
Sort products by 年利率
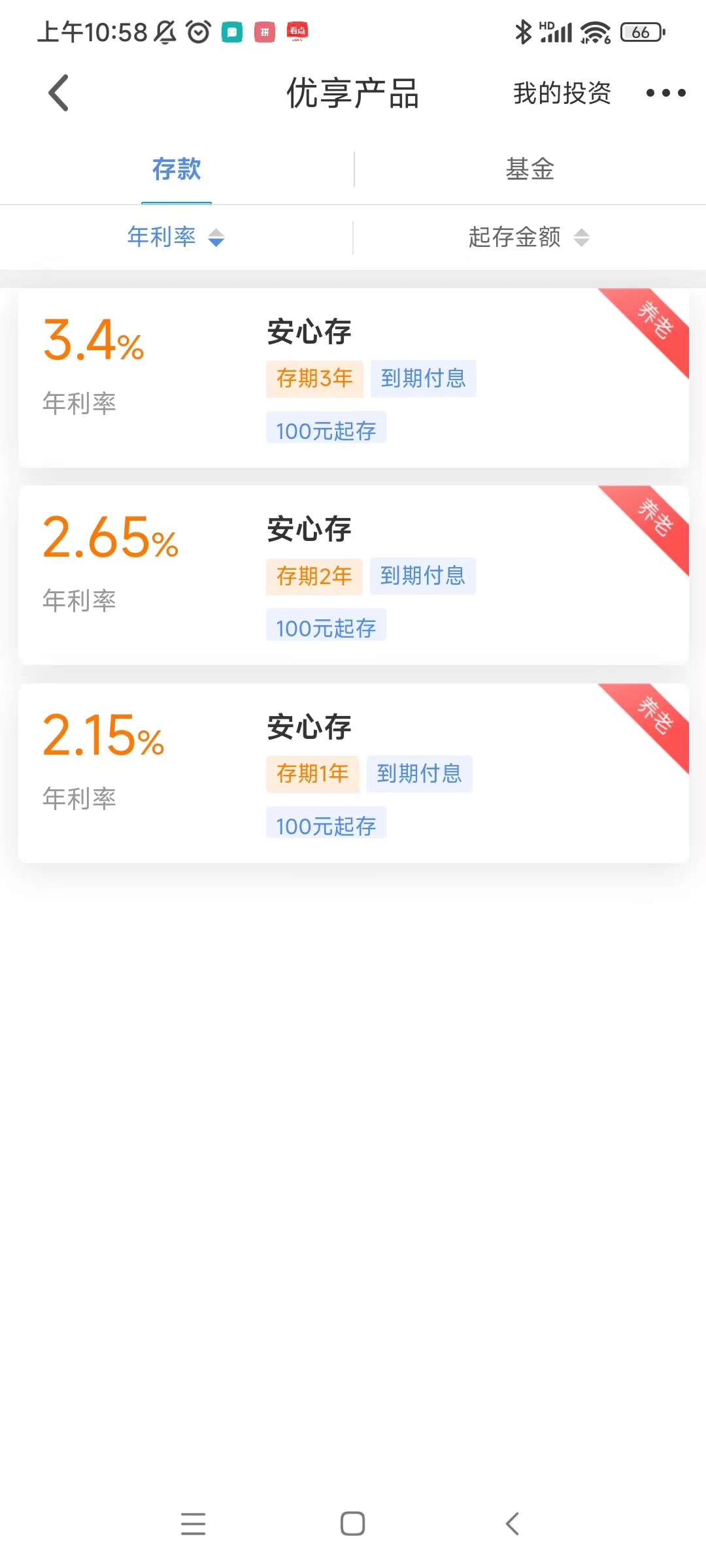pyautogui.click(x=175, y=237)
